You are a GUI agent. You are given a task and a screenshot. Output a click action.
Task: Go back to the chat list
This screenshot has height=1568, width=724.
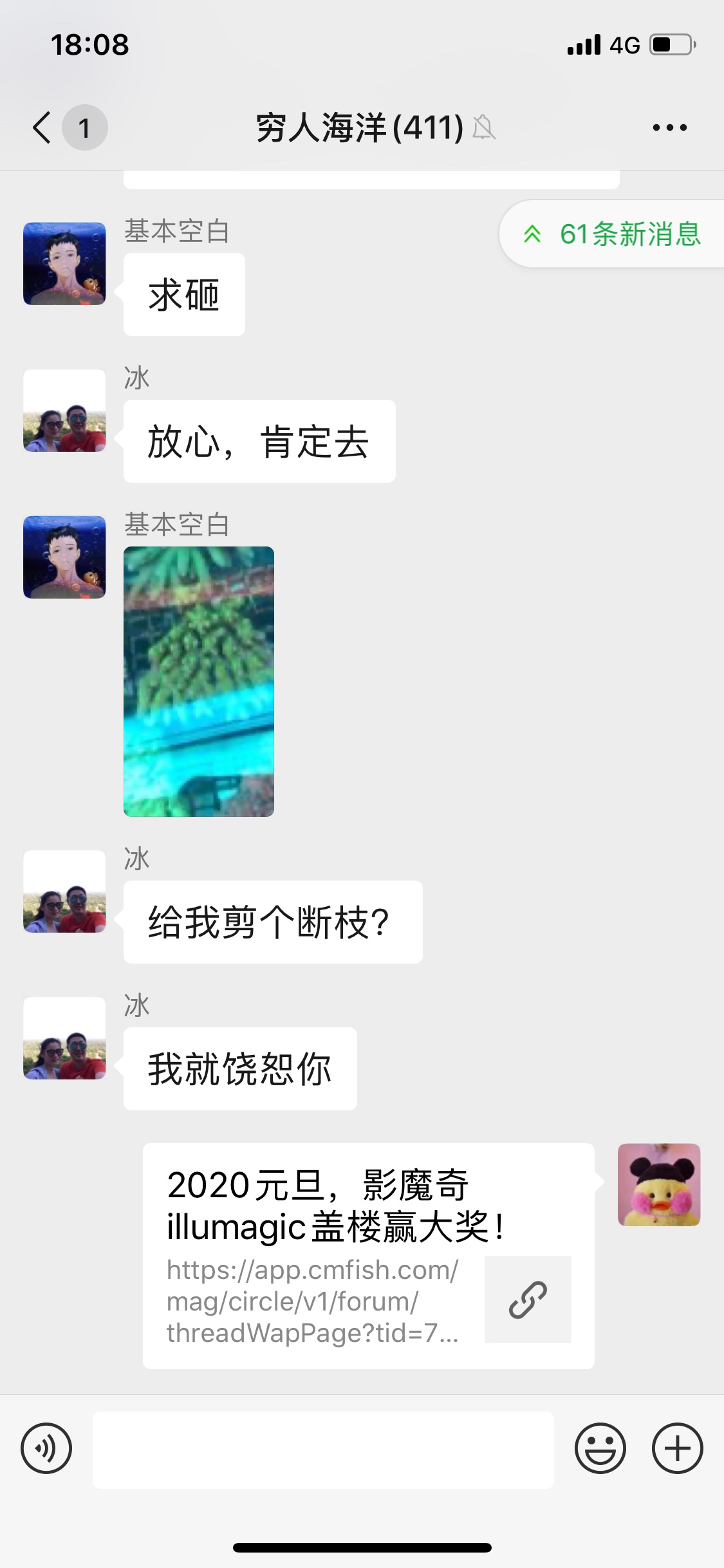[x=42, y=127]
